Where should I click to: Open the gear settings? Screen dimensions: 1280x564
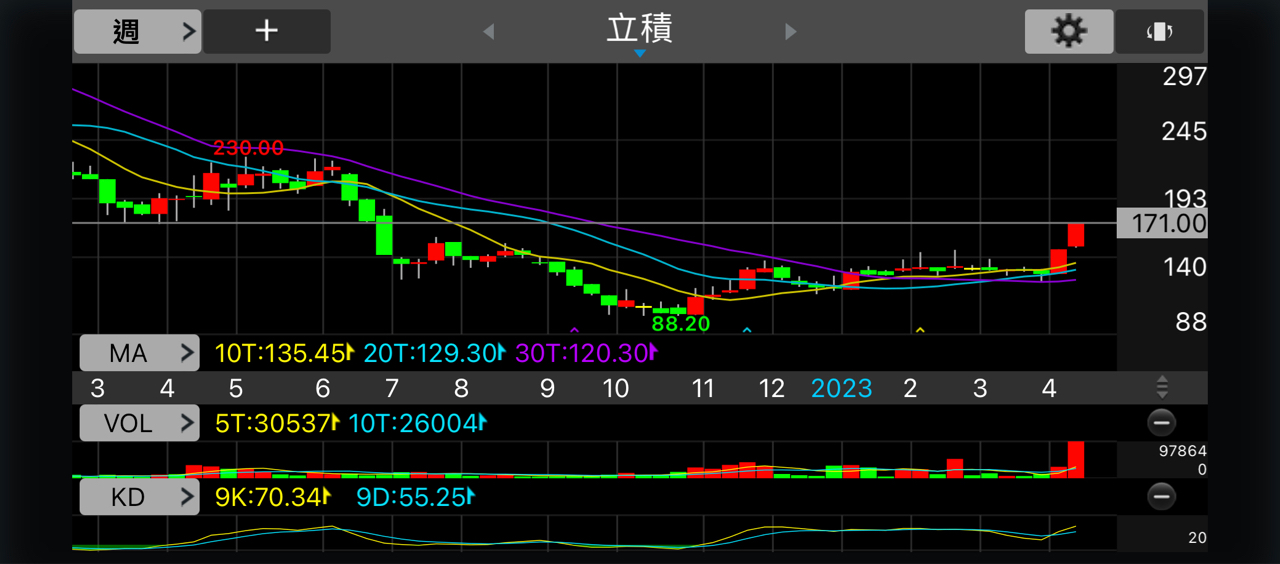1068,32
